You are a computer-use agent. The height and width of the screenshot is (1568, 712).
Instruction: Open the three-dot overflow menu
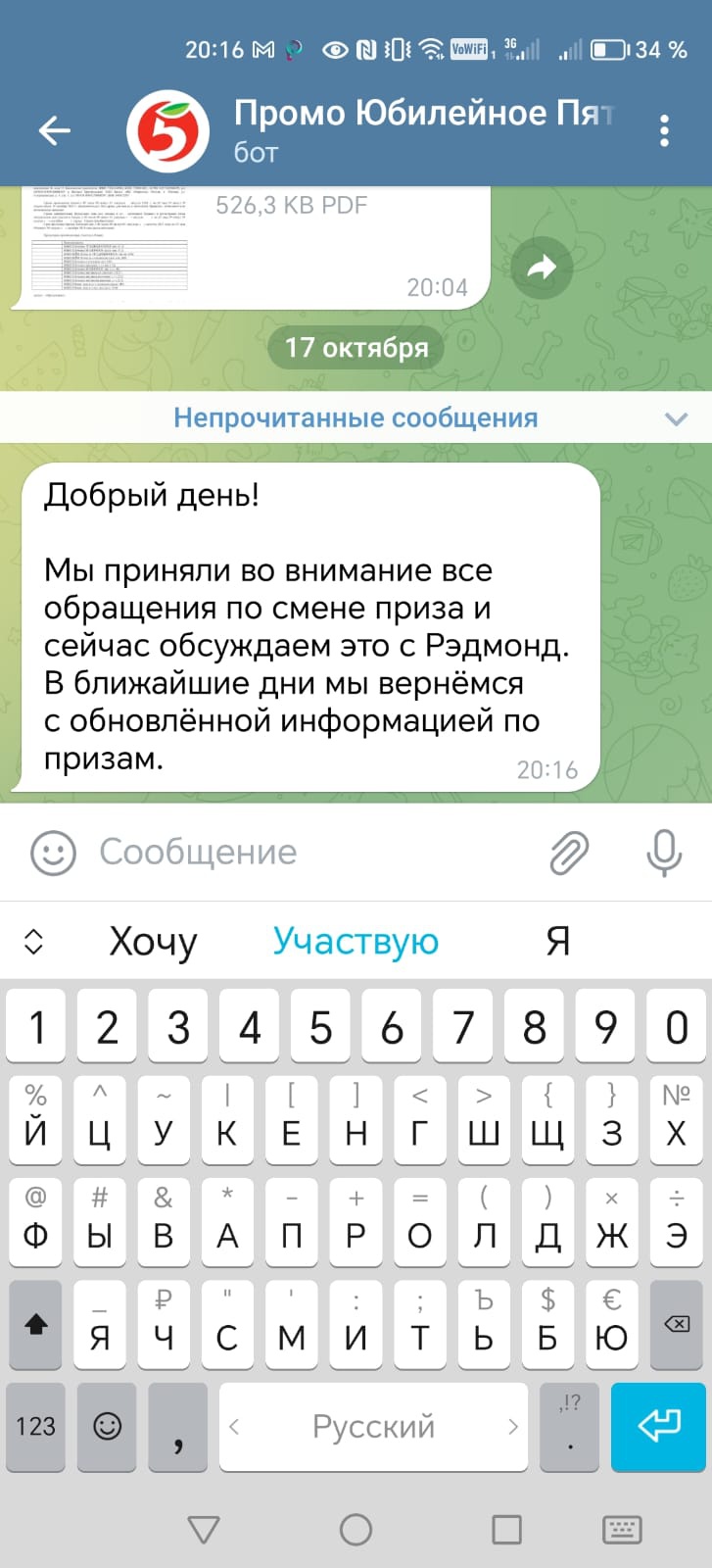(x=664, y=130)
